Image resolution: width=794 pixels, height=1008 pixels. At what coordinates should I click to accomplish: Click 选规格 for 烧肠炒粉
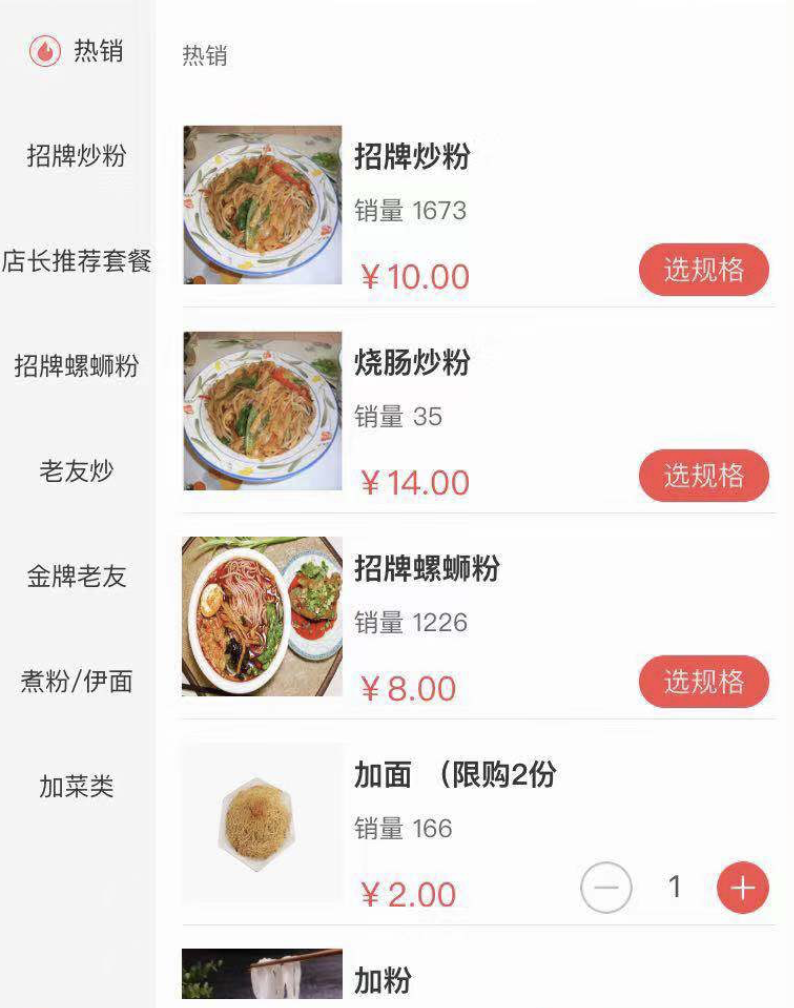point(703,476)
